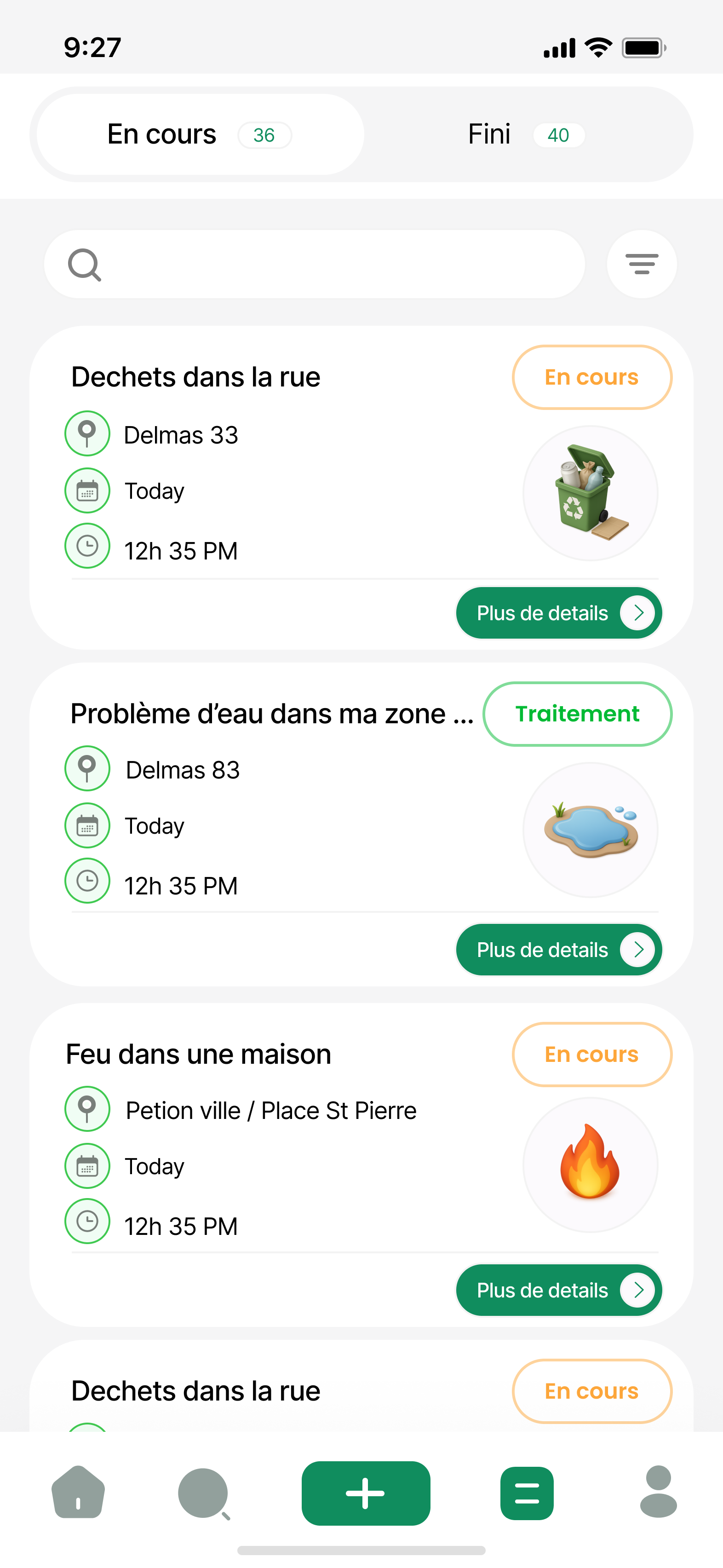View details for Delmas 33 waste report

[558, 613]
